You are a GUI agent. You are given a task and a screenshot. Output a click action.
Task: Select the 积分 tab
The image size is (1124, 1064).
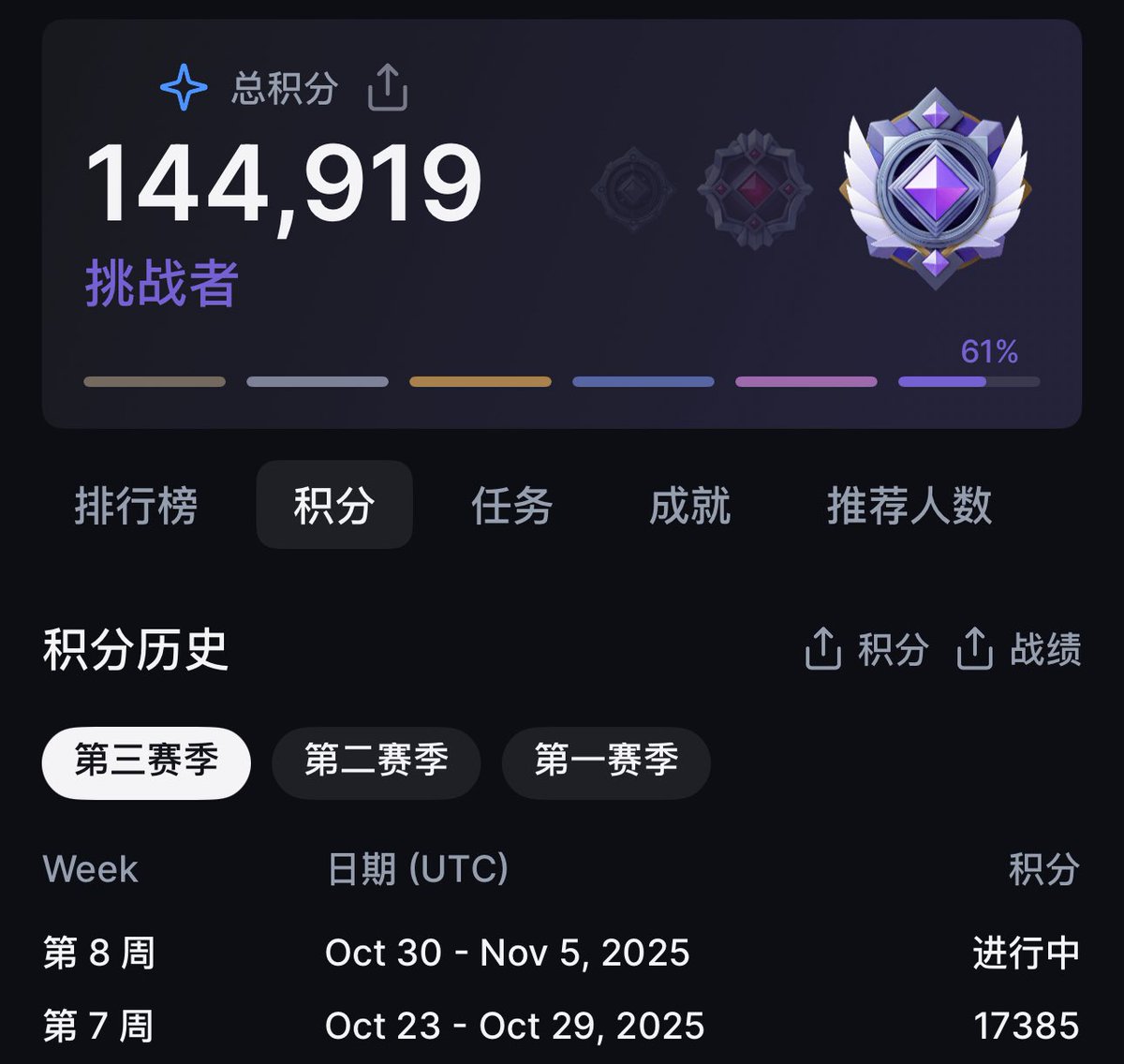coord(334,506)
